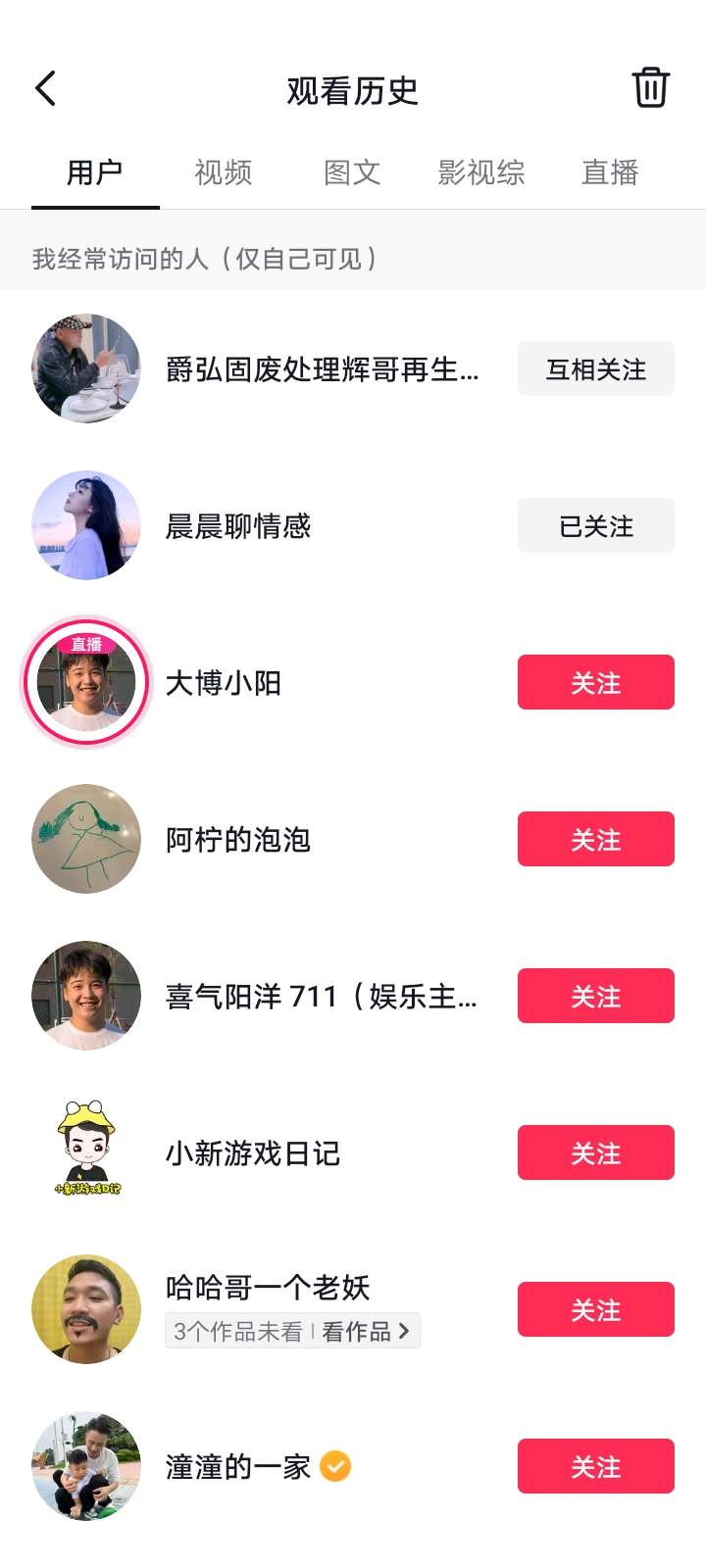706x1568 pixels.
Task: Follow 阿柠的泡泡
Action: point(595,839)
